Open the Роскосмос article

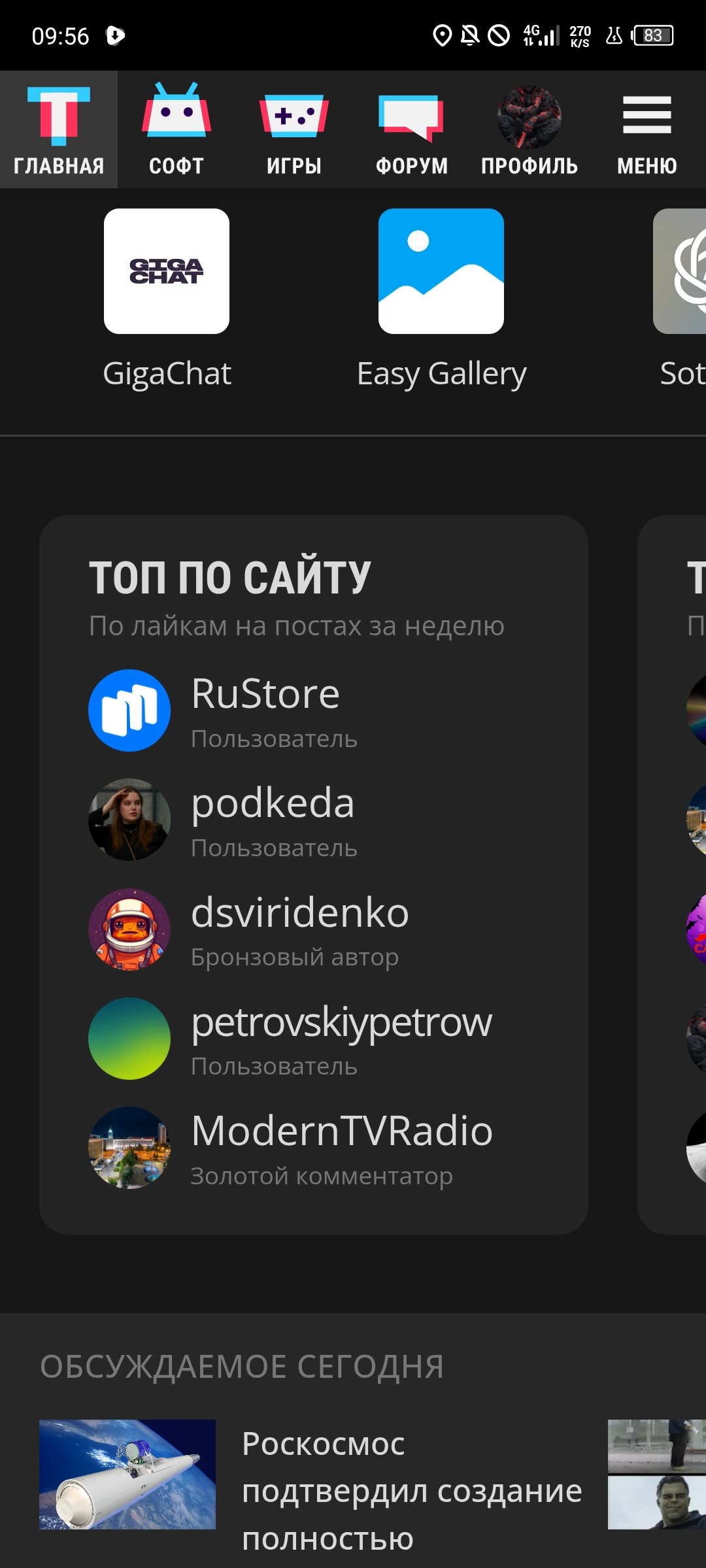tap(411, 1490)
